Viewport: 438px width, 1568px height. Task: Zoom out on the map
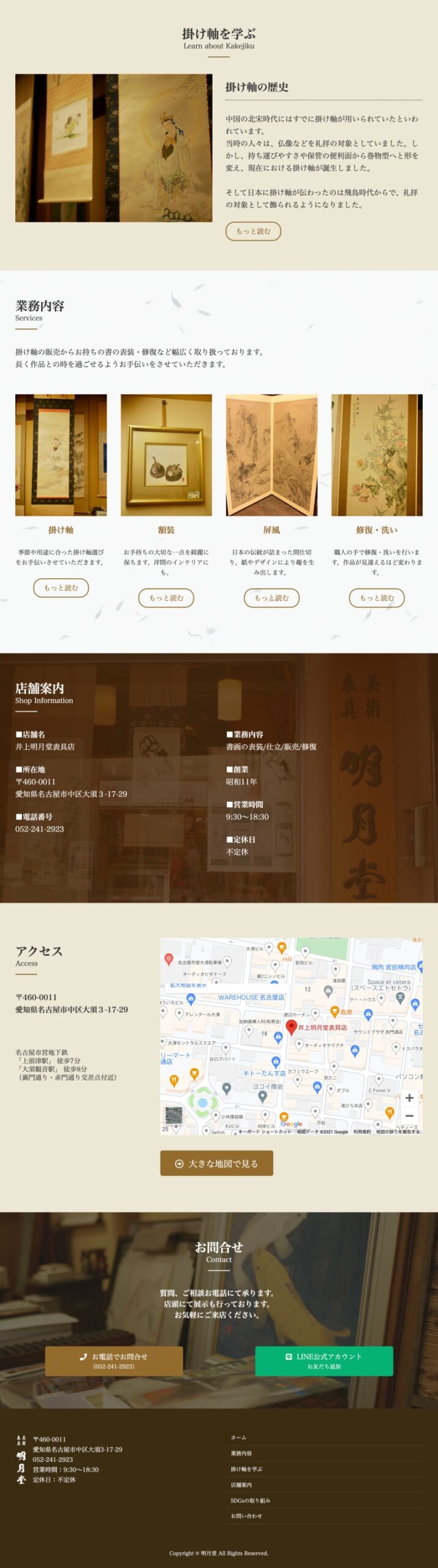(409, 1116)
